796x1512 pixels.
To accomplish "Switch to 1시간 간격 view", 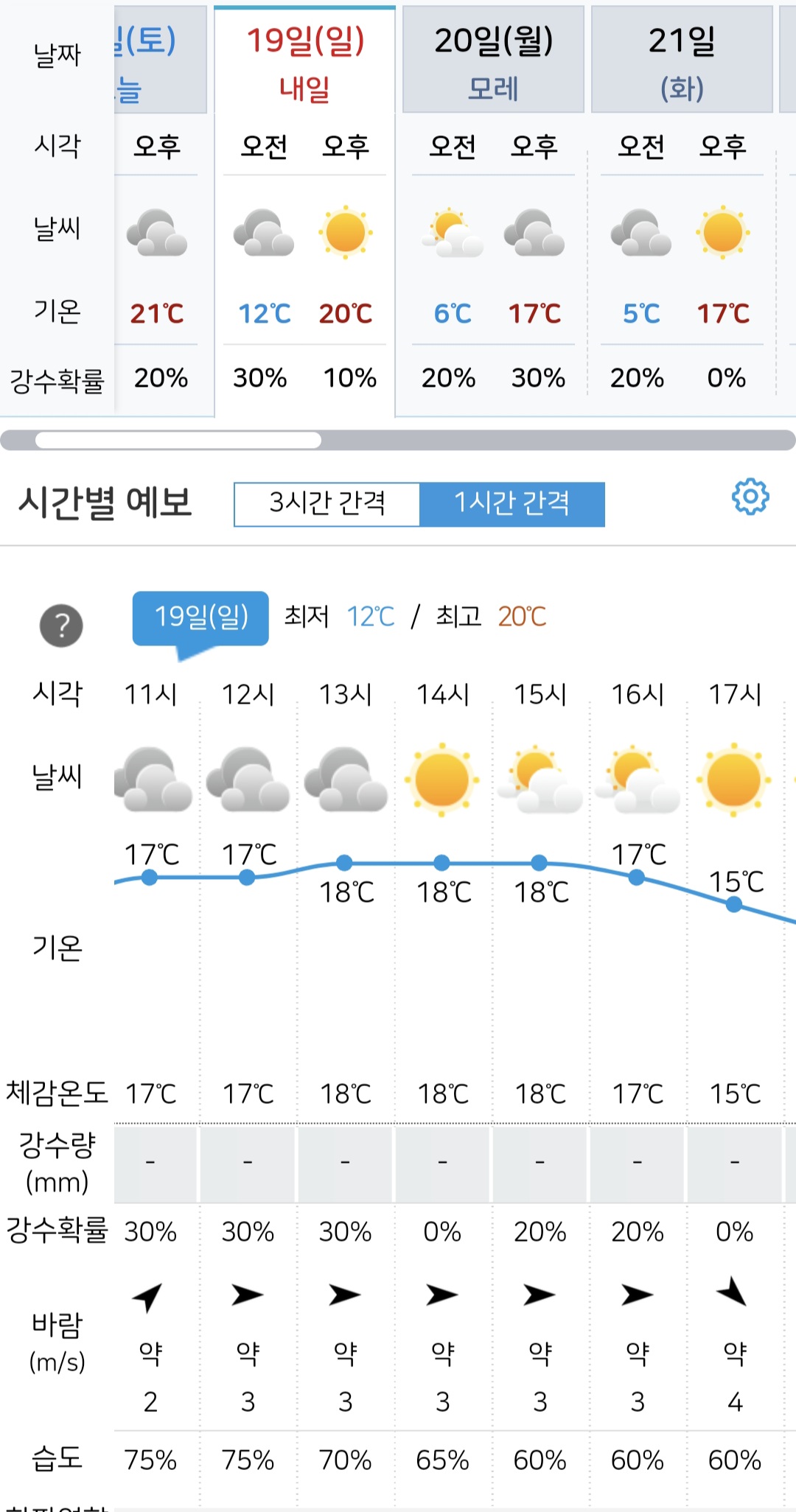I will (x=512, y=504).
